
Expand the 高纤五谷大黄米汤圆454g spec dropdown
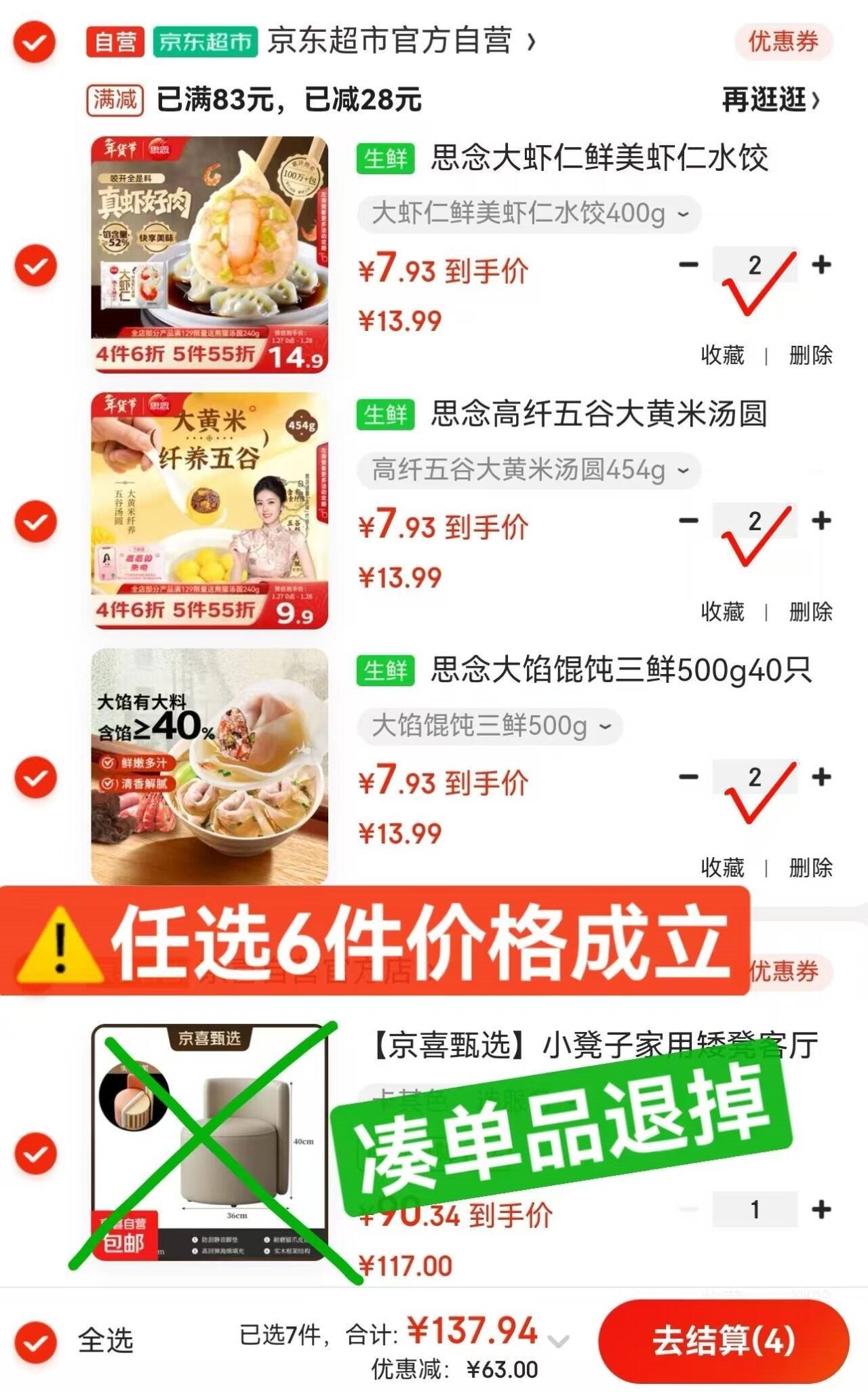(529, 470)
